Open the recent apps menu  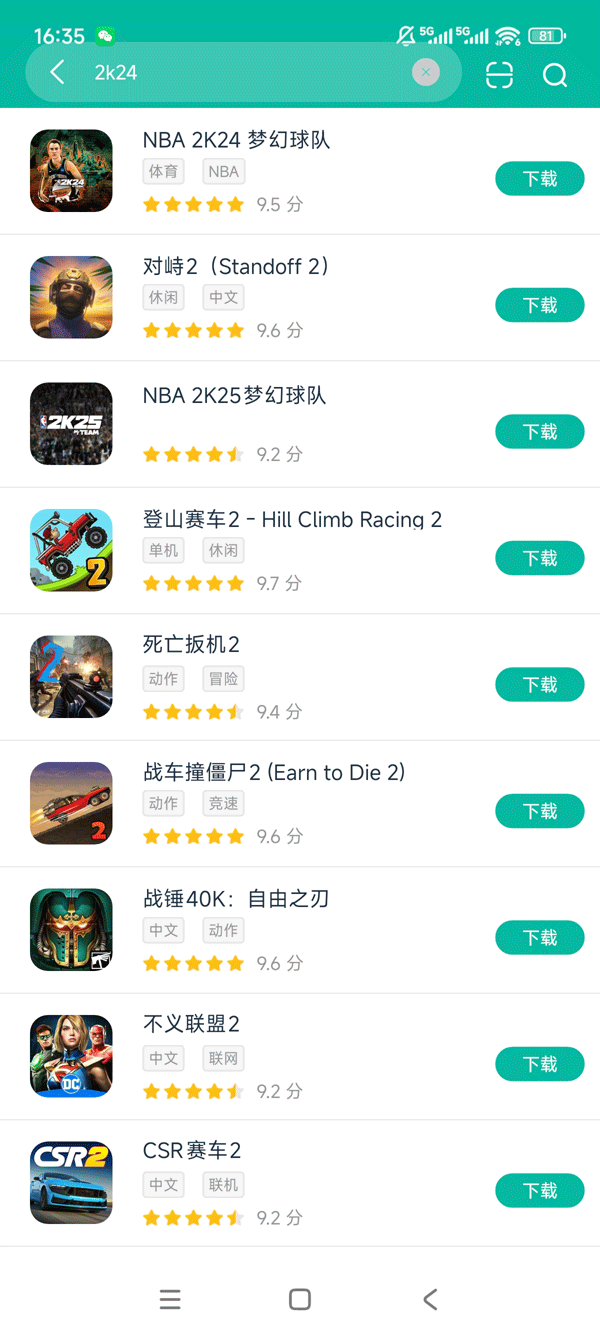[x=170, y=1299]
